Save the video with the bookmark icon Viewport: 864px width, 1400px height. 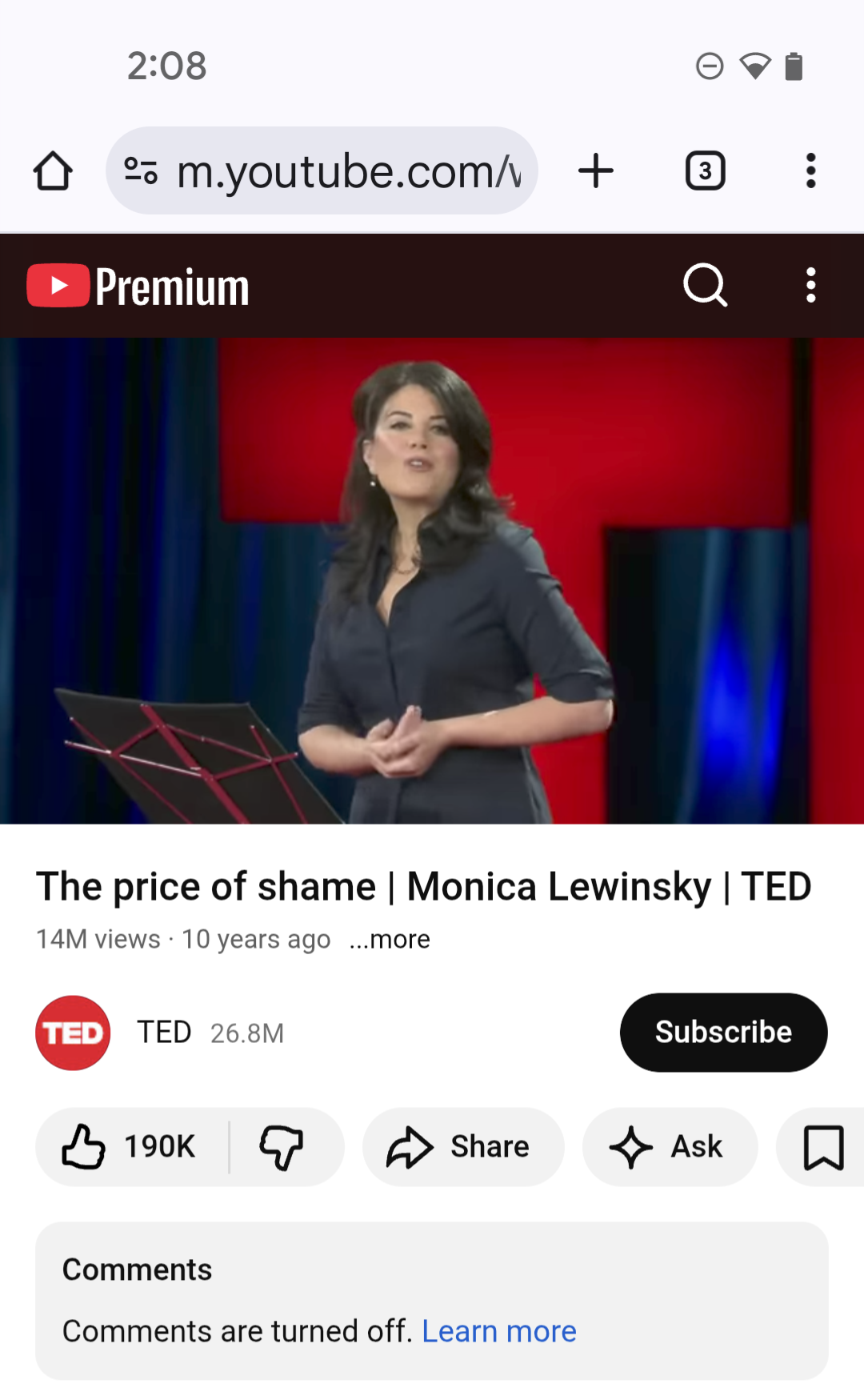(823, 1147)
